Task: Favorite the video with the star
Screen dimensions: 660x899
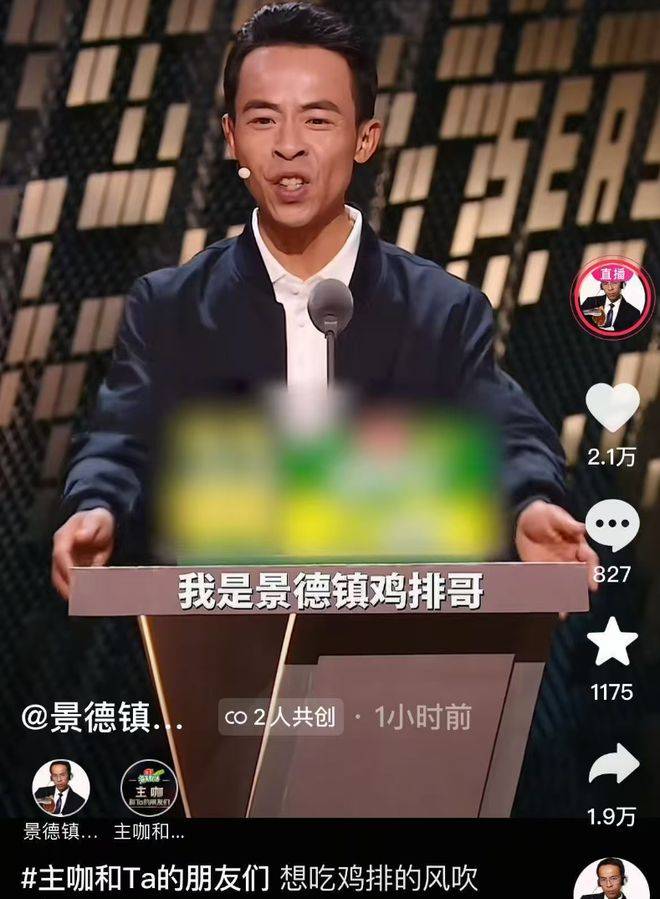Action: pyautogui.click(x=612, y=642)
